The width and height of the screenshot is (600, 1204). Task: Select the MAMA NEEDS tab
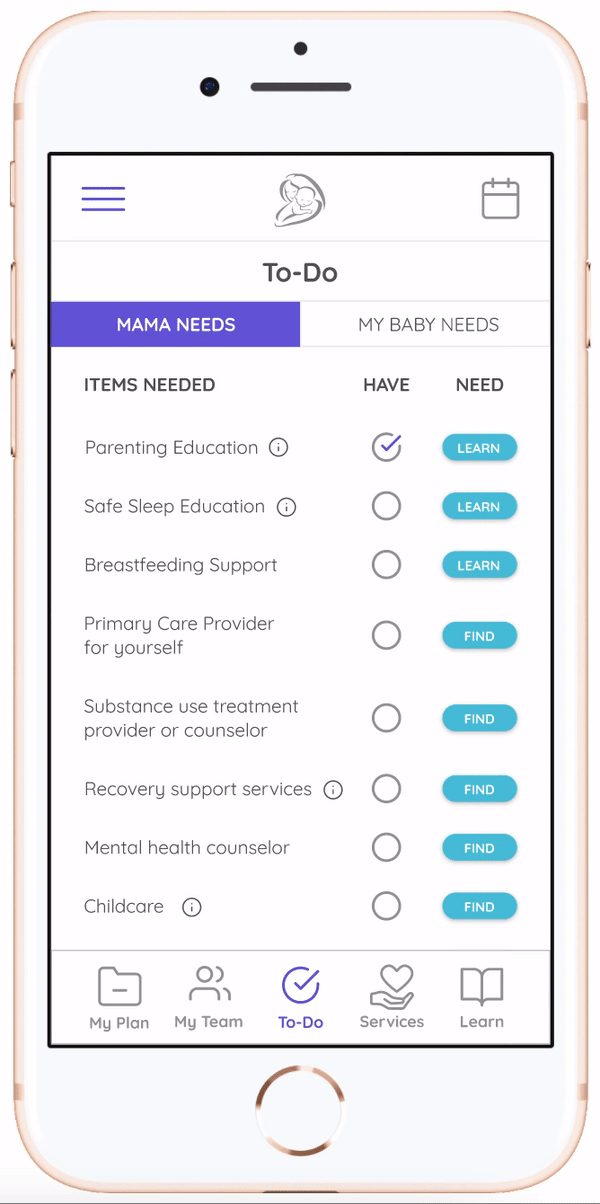pos(176,325)
